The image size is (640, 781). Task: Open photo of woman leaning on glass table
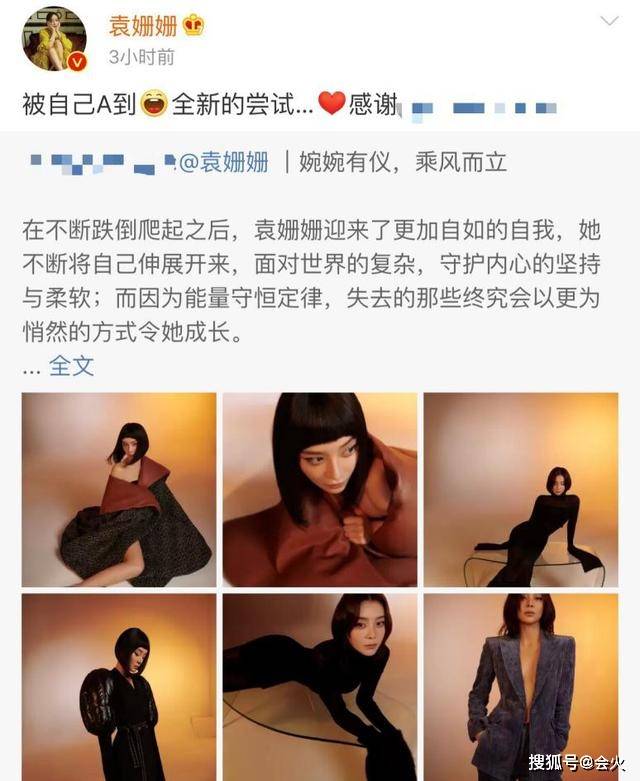[x=320, y=688]
